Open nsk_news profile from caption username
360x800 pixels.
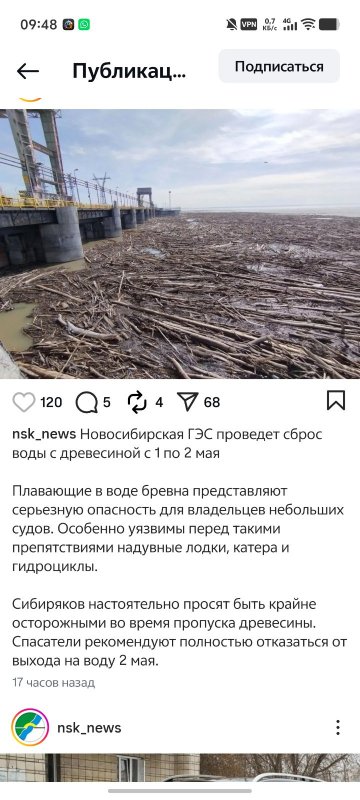click(x=44, y=434)
